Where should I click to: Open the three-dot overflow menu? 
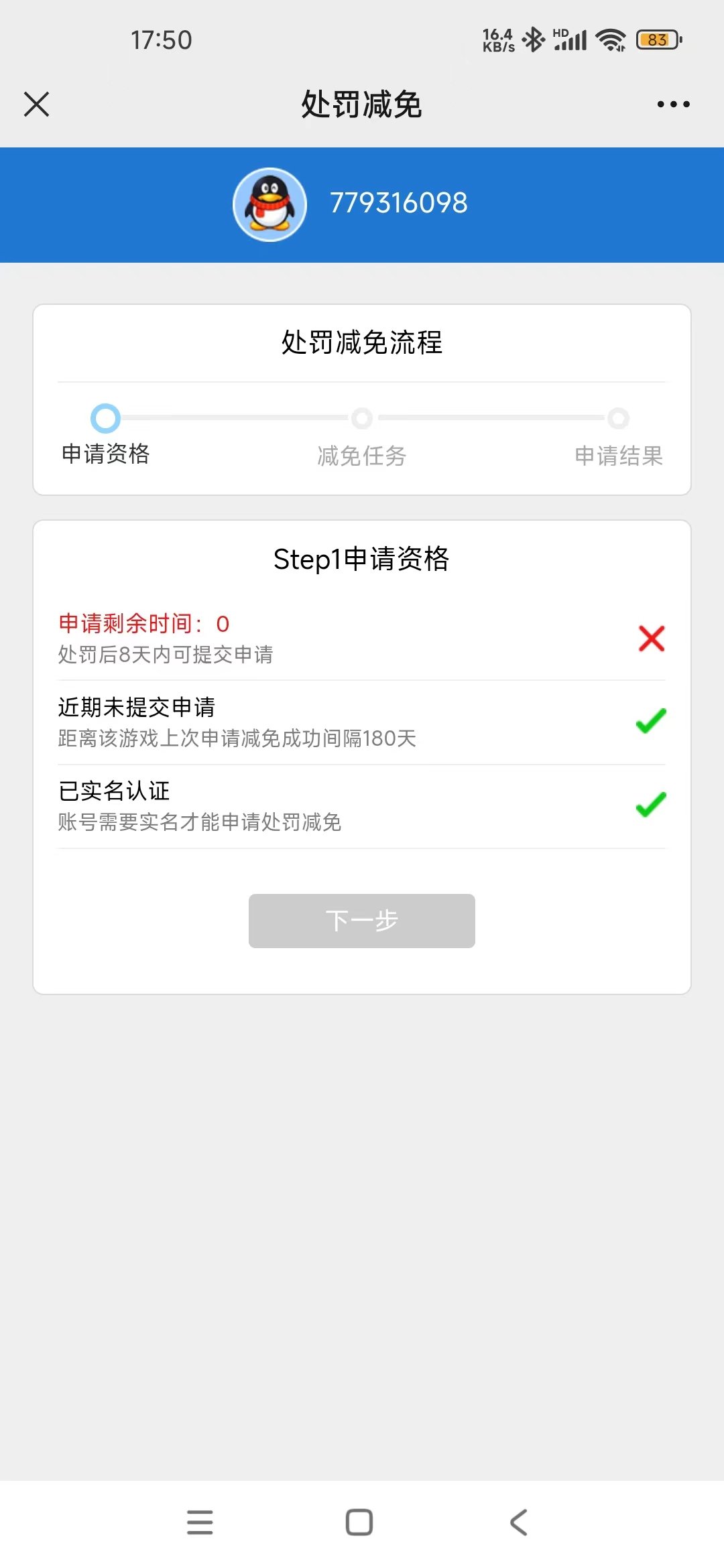click(673, 104)
